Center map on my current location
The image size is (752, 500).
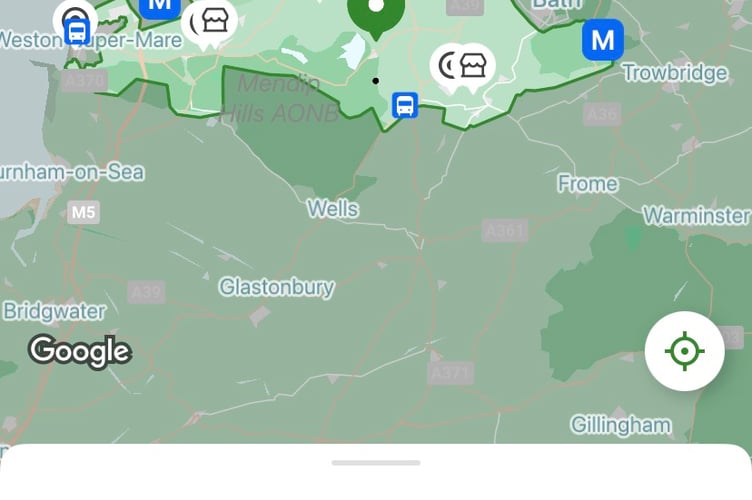684,352
